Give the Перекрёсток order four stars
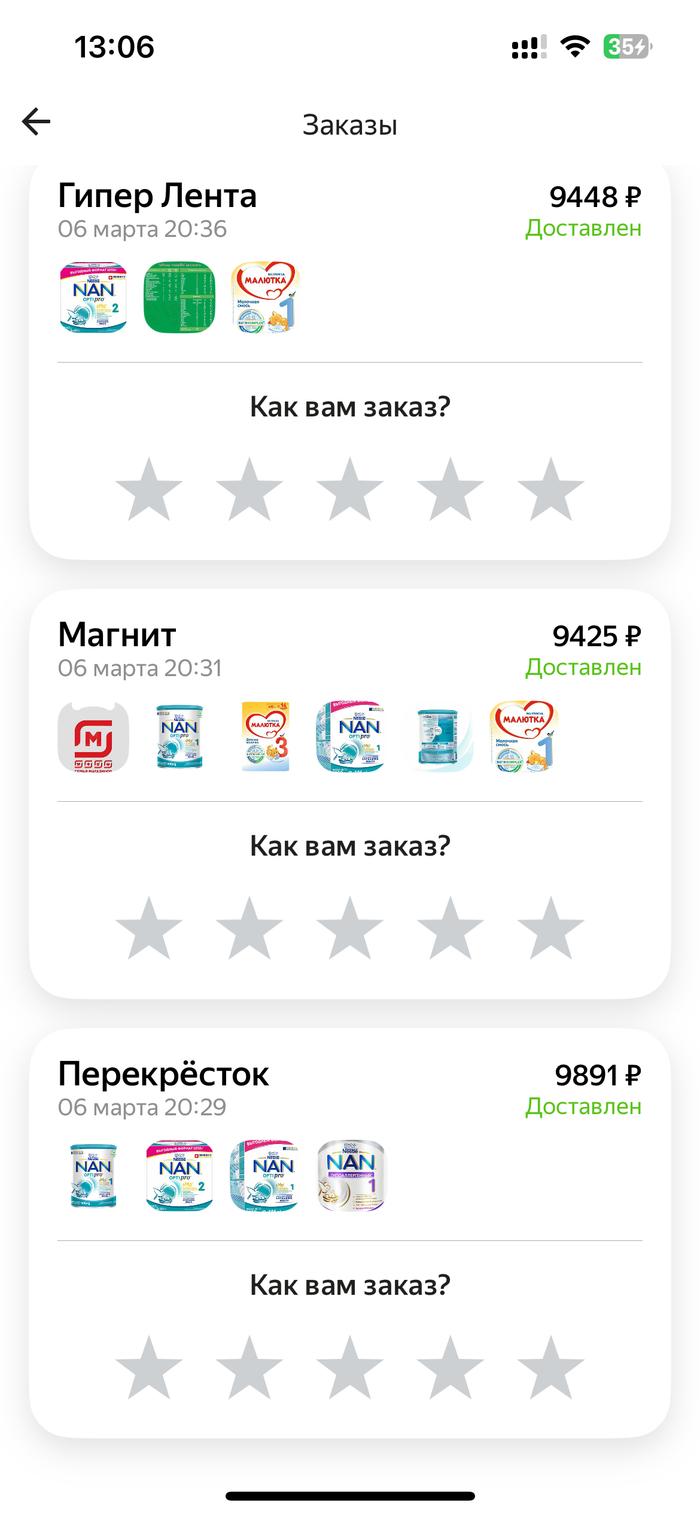The image size is (700, 1515). [x=450, y=1368]
